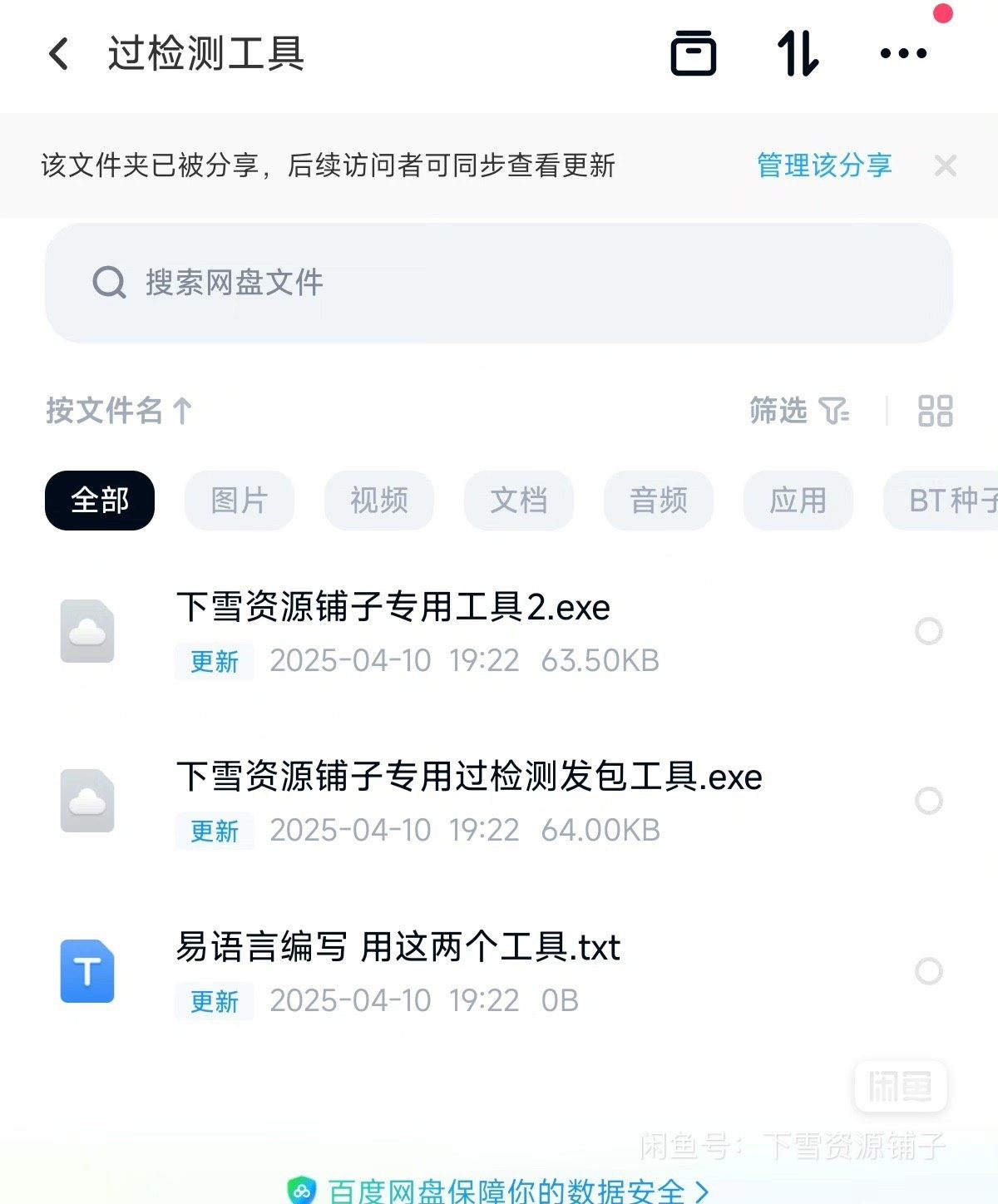
Task: Dismiss the folder shared banner
Action: coord(945,165)
